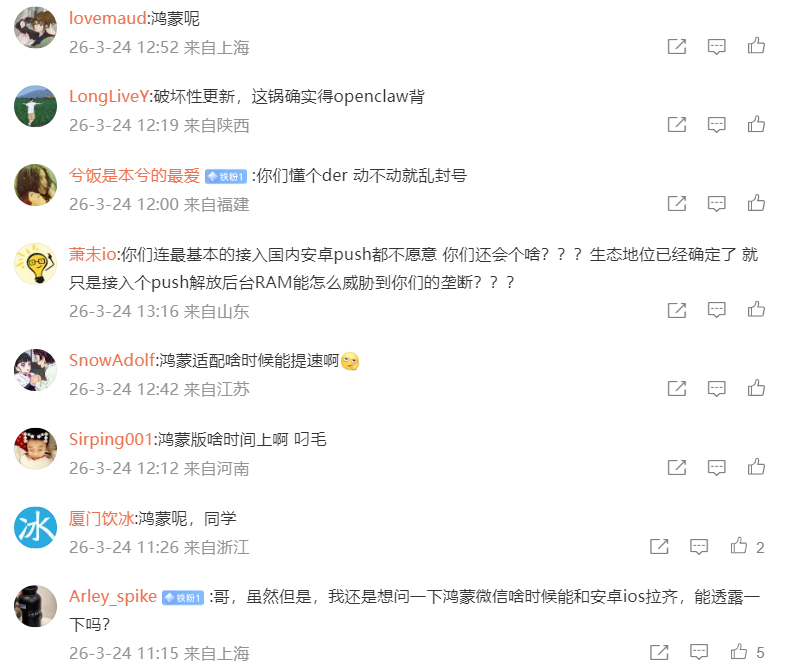Open Sirping001's avatar
Screen dimensions: 789x670
35,448
